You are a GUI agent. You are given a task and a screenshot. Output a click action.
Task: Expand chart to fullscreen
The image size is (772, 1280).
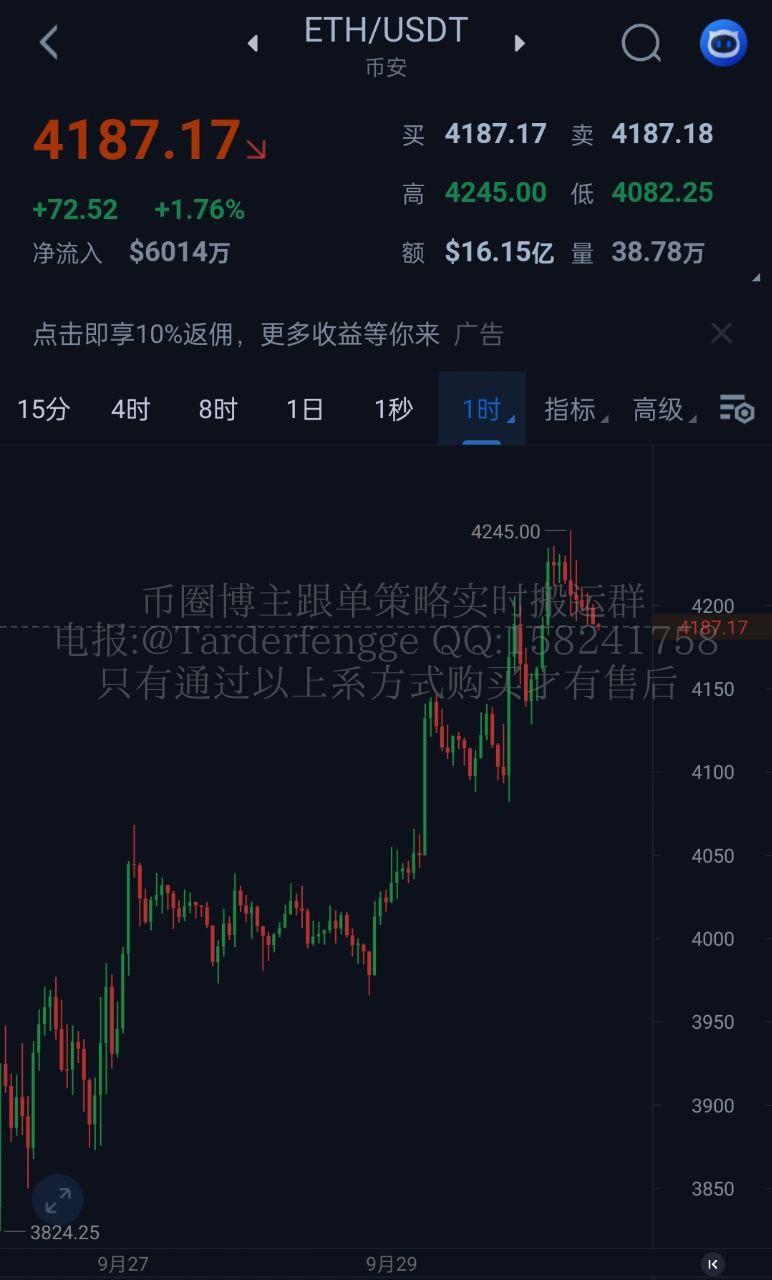pos(58,1199)
